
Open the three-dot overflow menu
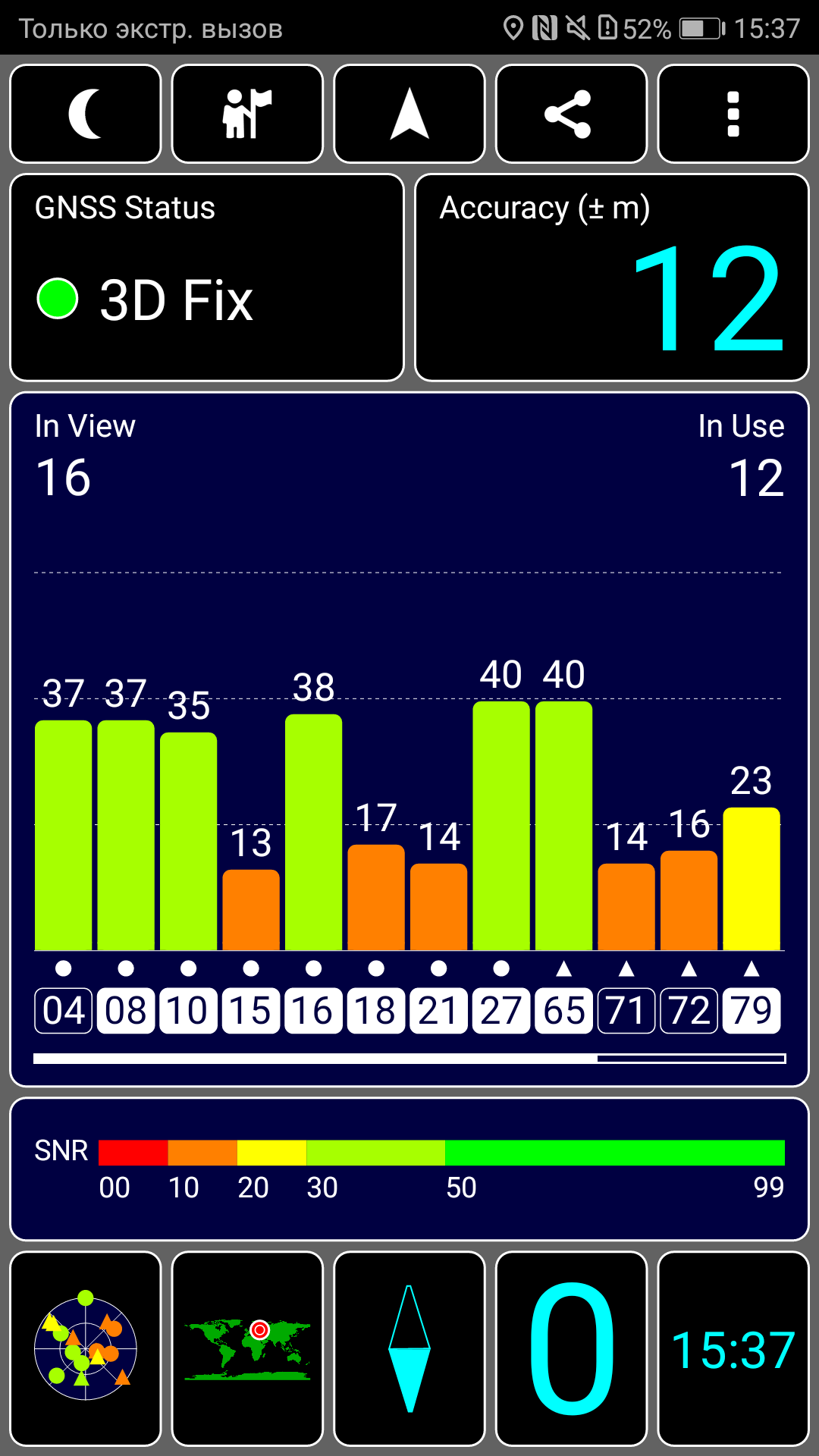pos(733,114)
